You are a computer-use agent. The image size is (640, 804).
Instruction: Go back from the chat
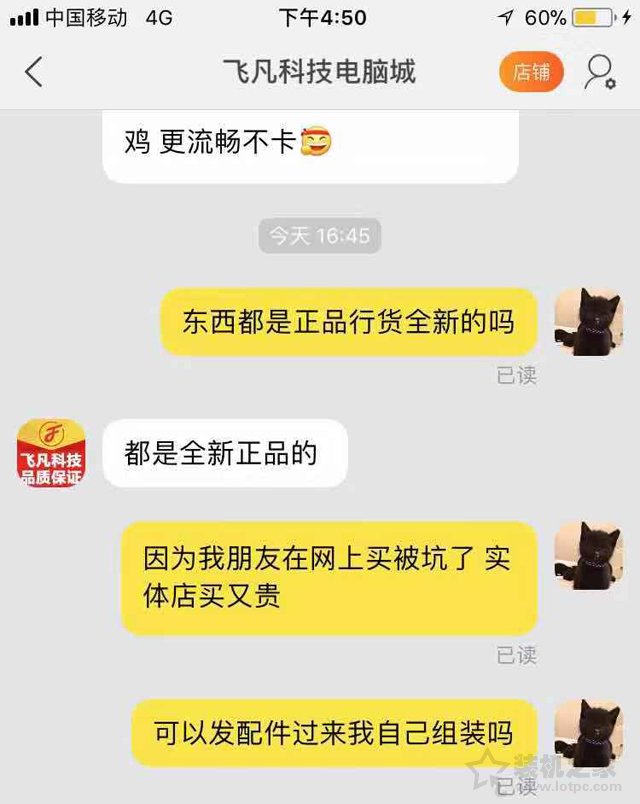[34, 72]
